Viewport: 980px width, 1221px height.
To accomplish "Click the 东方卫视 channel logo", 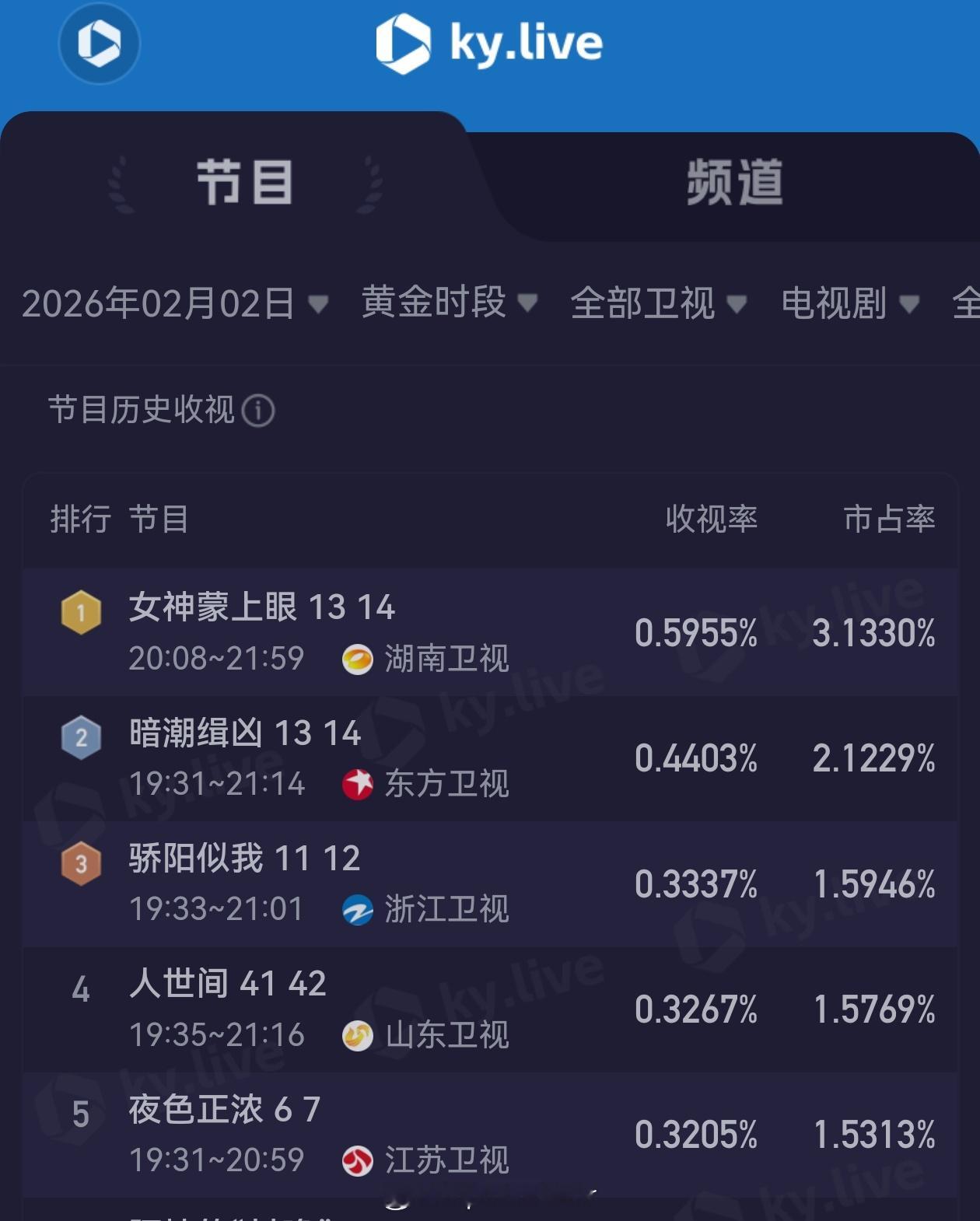I will (359, 784).
